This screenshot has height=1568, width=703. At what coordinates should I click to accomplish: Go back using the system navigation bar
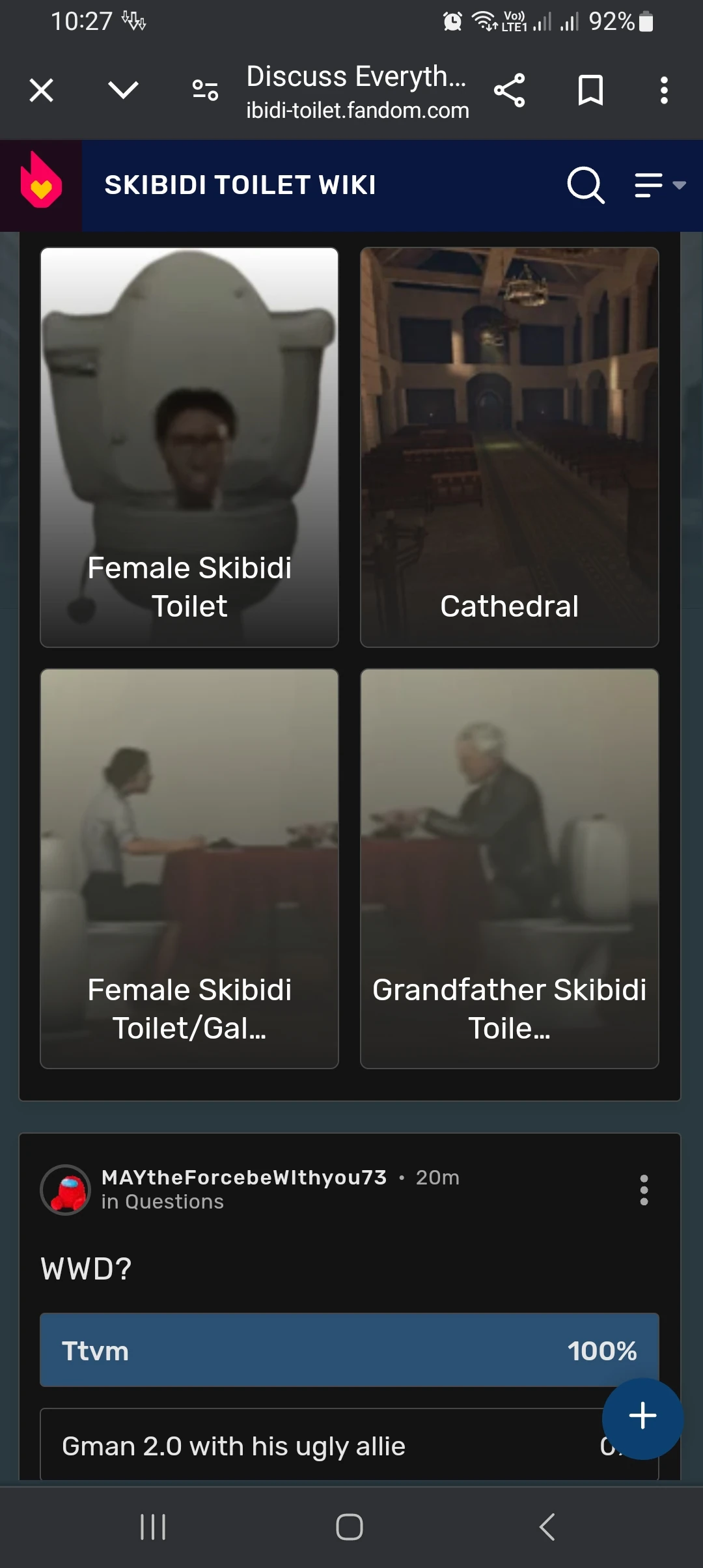(547, 1527)
